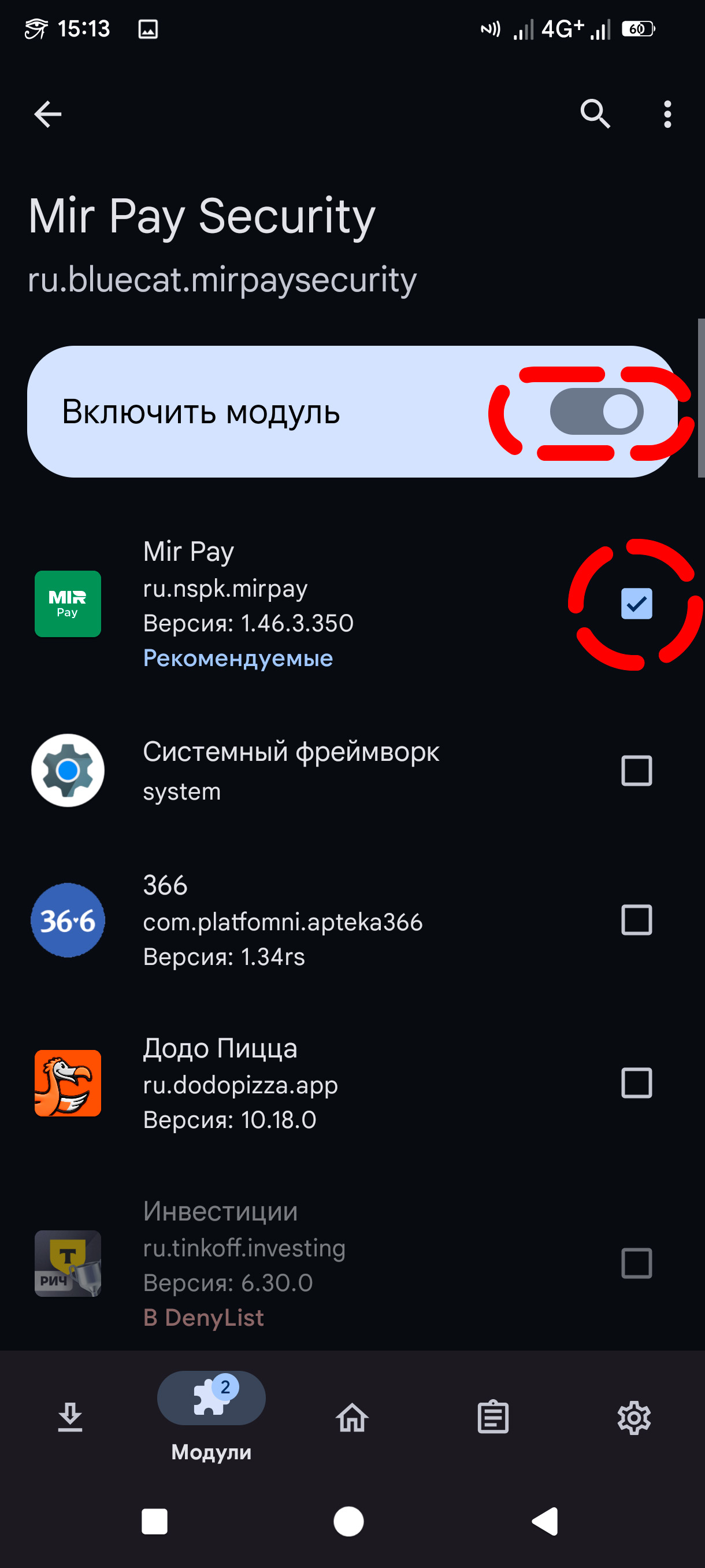Select the 366 app checkbox
Viewport: 705px width, 1568px height.
[x=636, y=920]
